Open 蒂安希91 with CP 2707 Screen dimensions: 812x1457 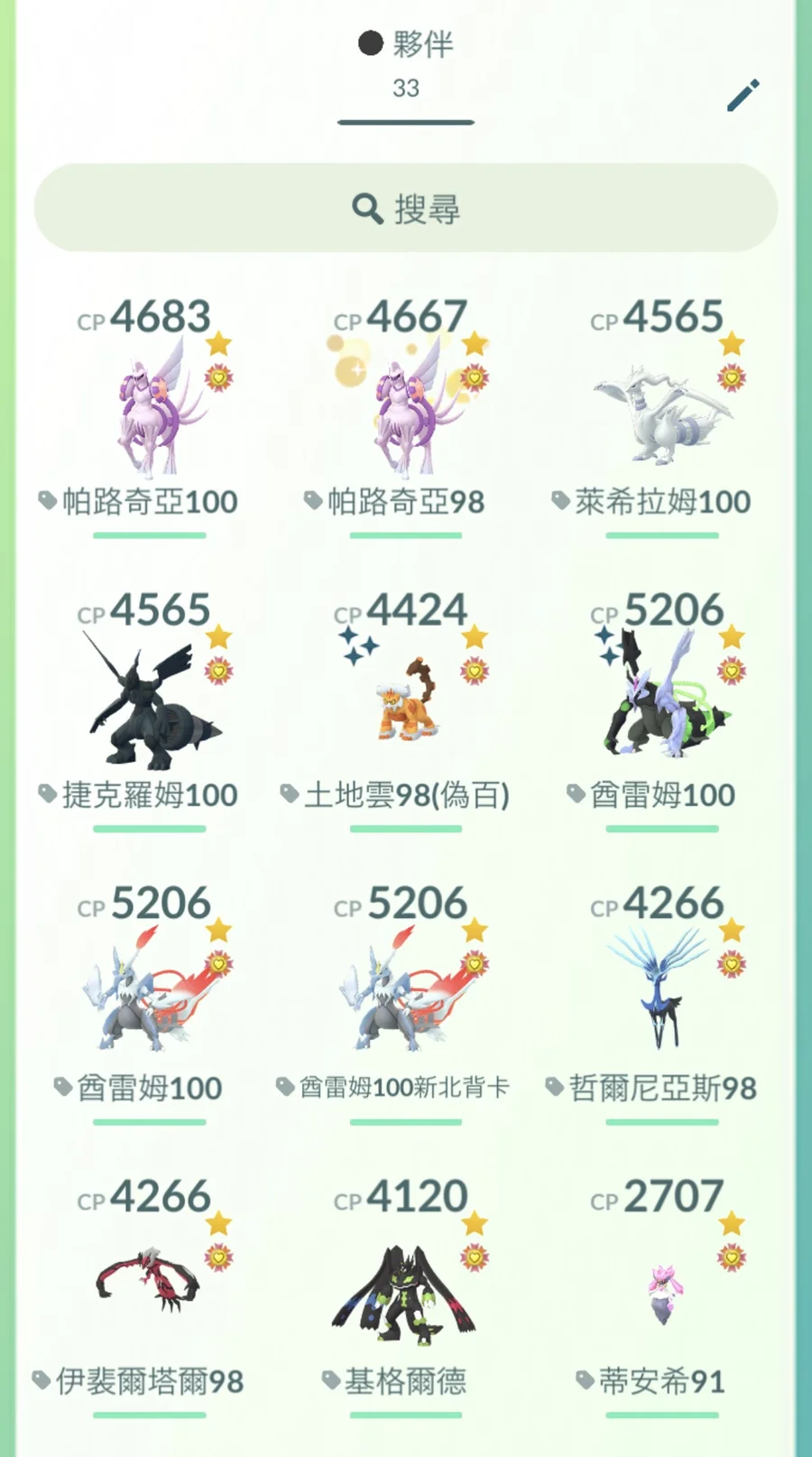pyautogui.click(x=662, y=1296)
